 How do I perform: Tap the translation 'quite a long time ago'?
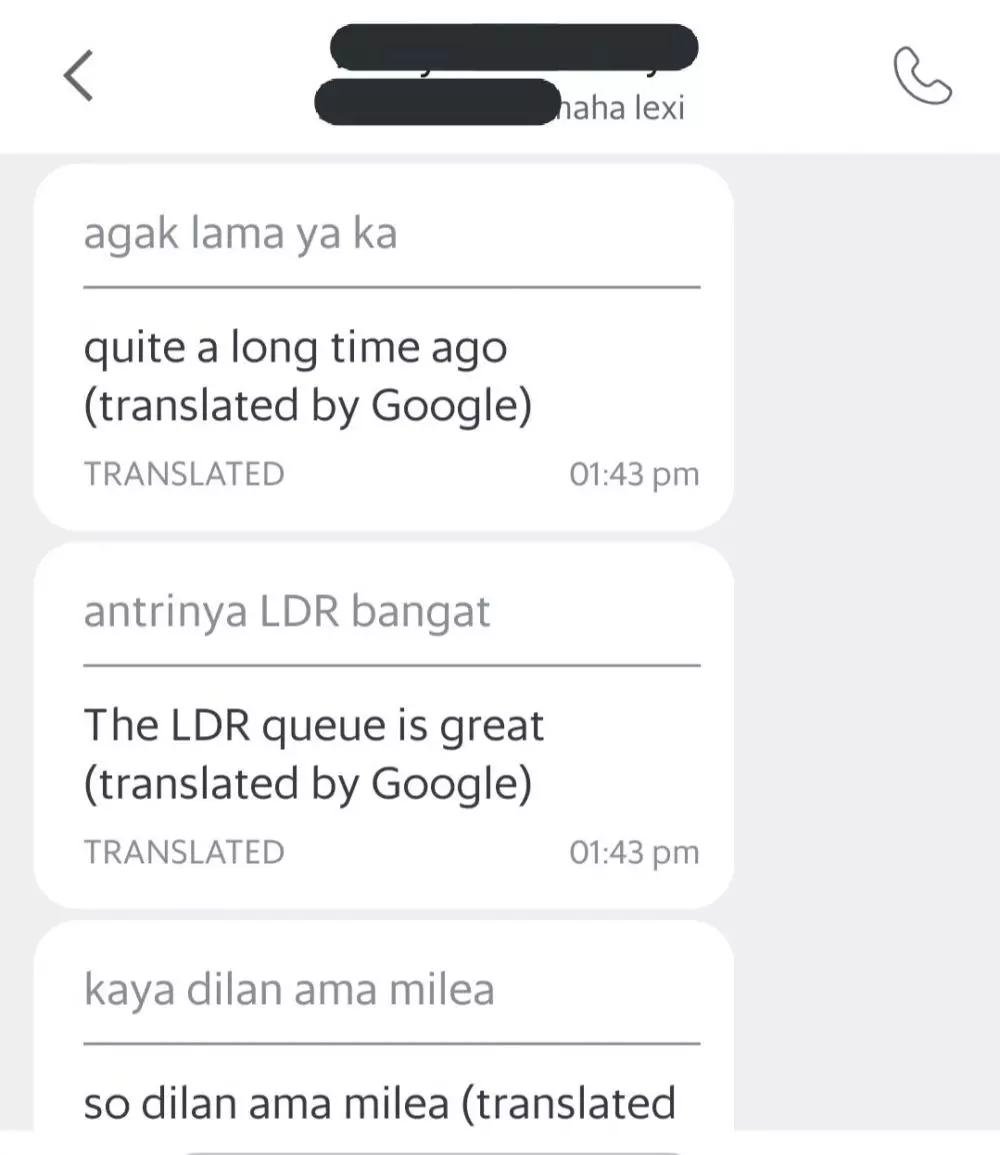[296, 347]
